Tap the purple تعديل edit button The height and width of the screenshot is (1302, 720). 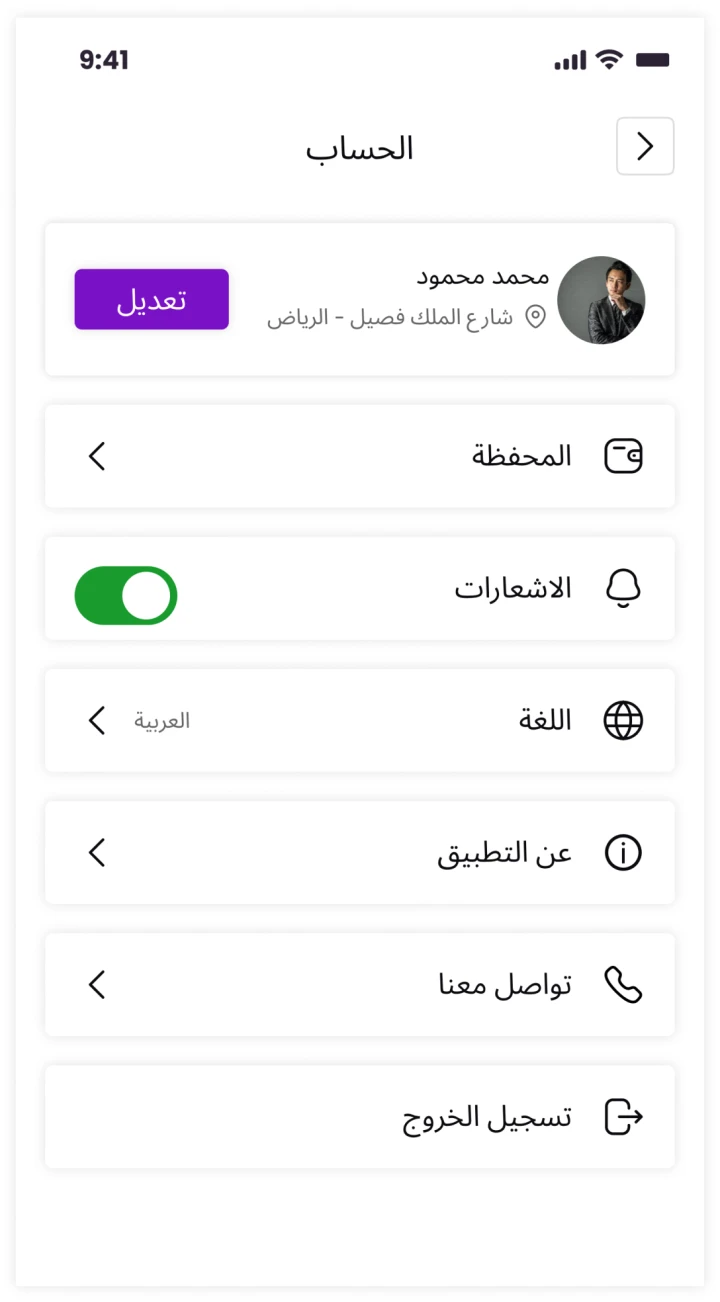(152, 299)
